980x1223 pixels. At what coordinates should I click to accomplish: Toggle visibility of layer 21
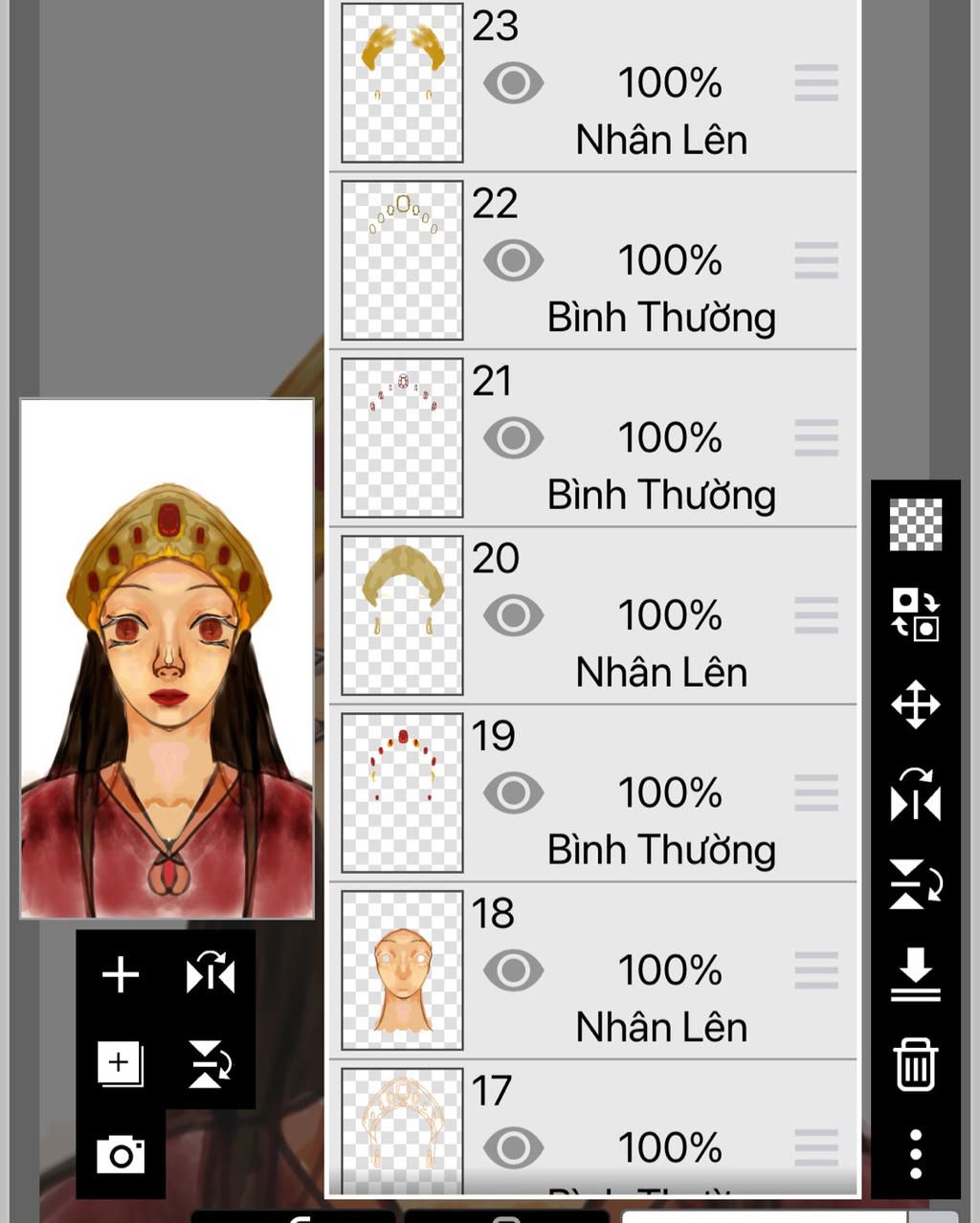[513, 438]
